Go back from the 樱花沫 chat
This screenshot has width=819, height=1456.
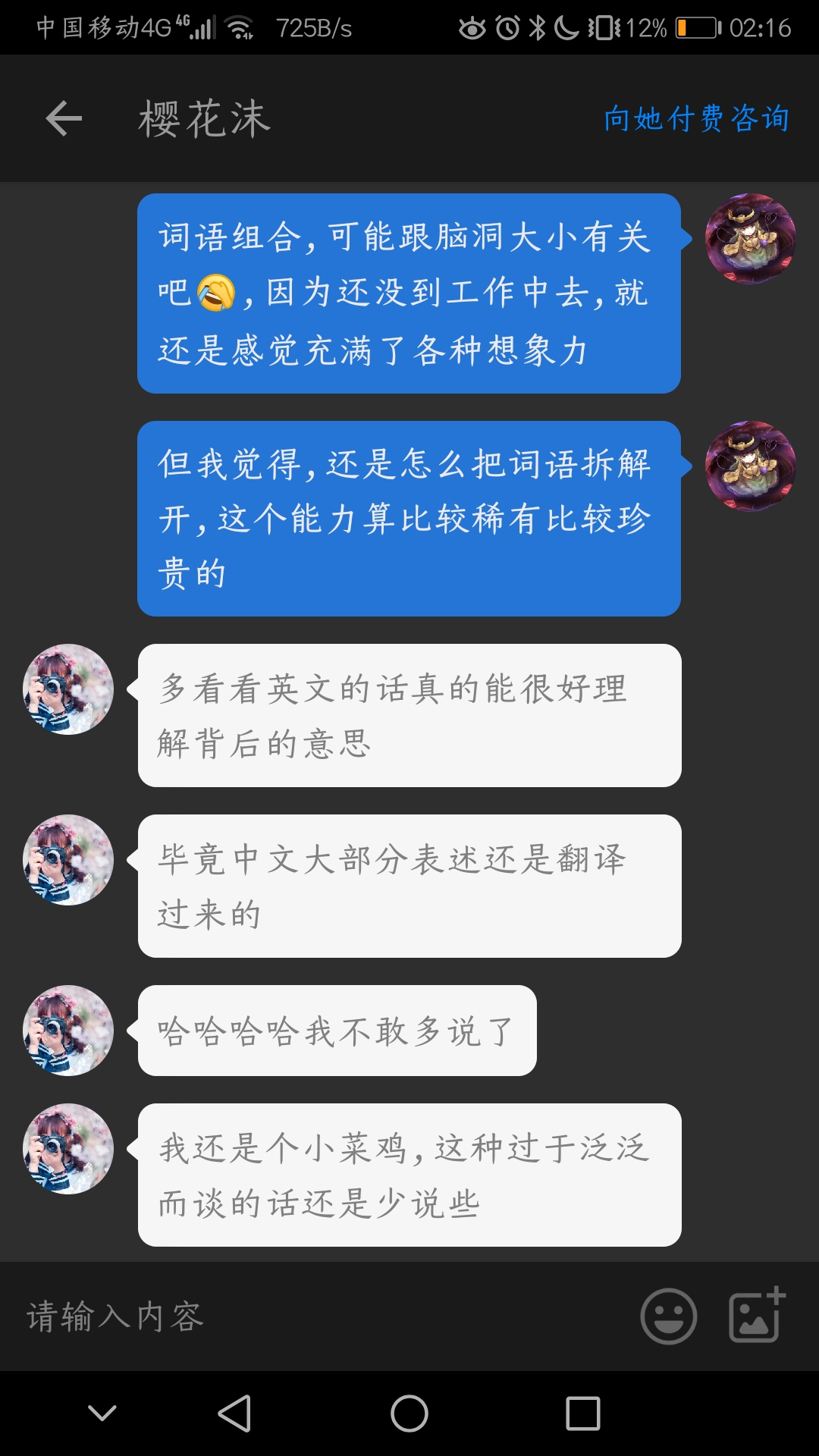[x=64, y=119]
